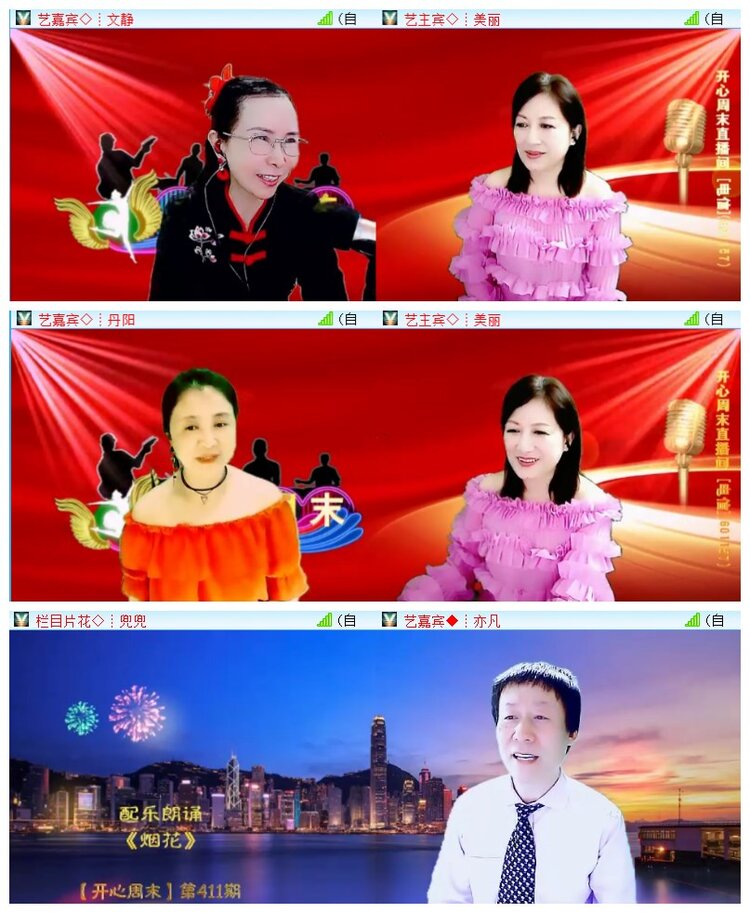
Task: Click the eagle logo icon beside 亦凡's name
Action: coord(390,620)
